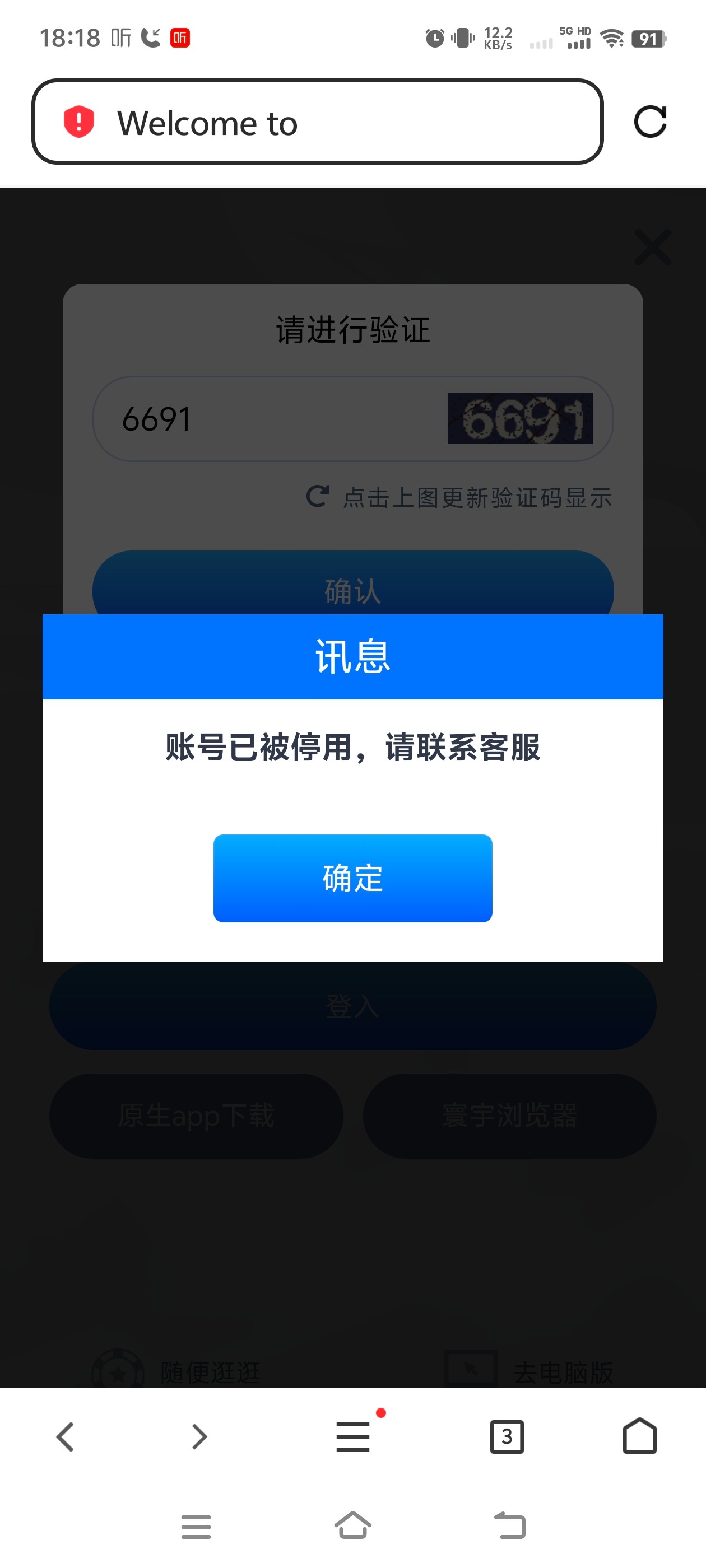This screenshot has height=1568, width=706.
Task: Tap the Welcome to address bar
Action: tap(317, 122)
